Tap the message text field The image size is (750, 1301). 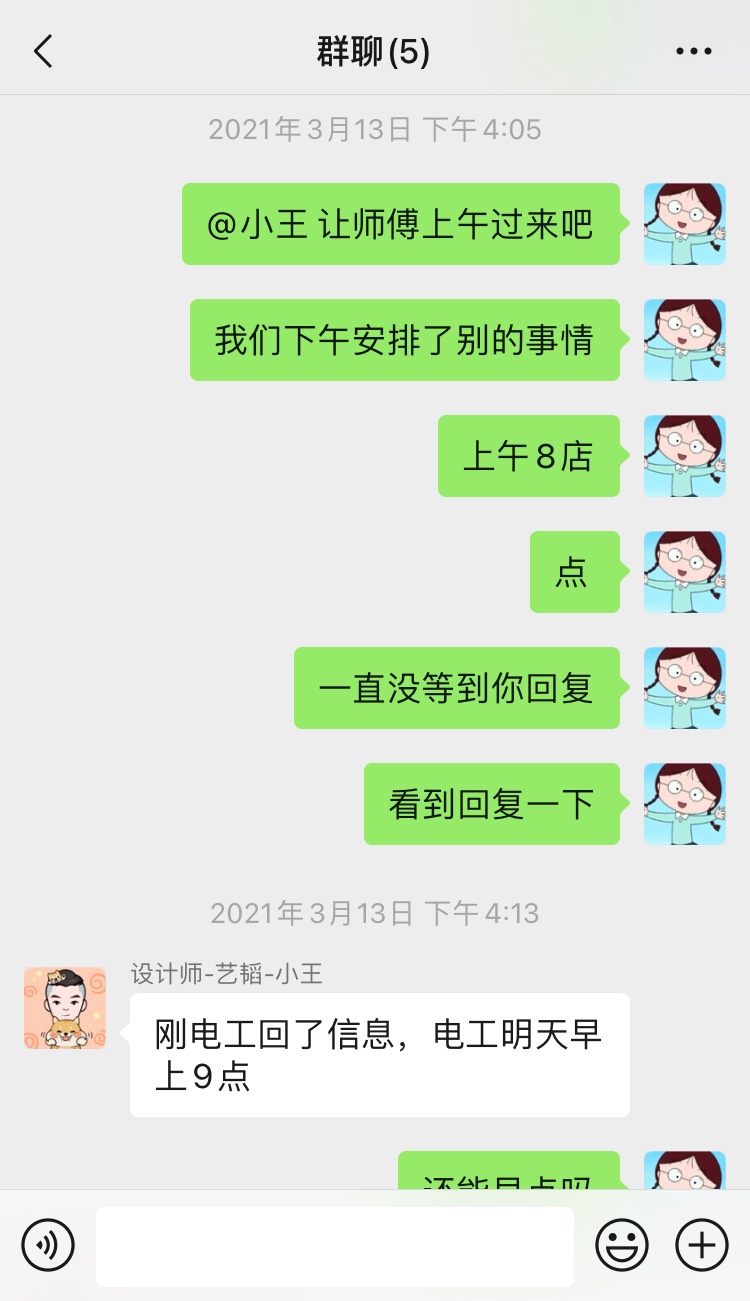click(x=334, y=1245)
